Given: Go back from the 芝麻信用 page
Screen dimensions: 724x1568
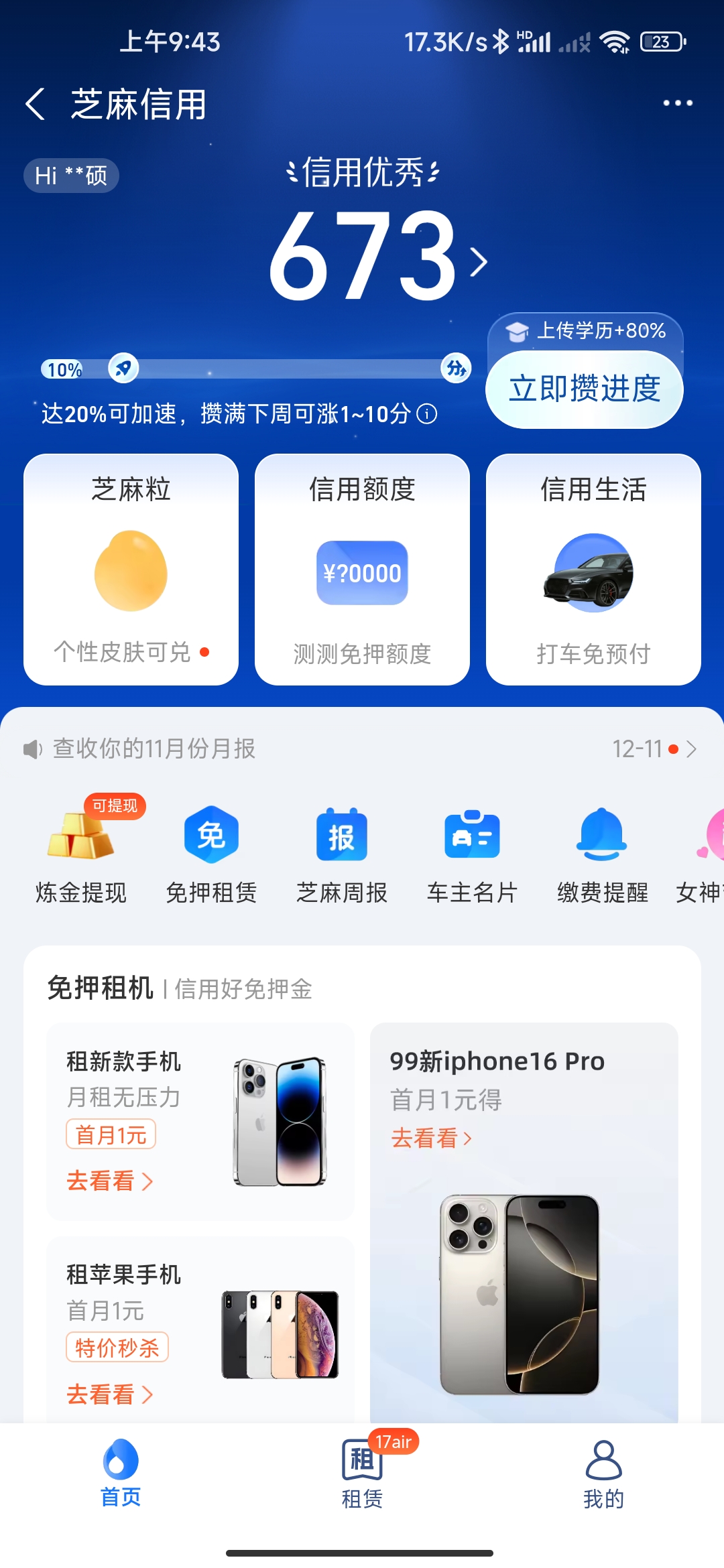Looking at the screenshot, I should [36, 105].
